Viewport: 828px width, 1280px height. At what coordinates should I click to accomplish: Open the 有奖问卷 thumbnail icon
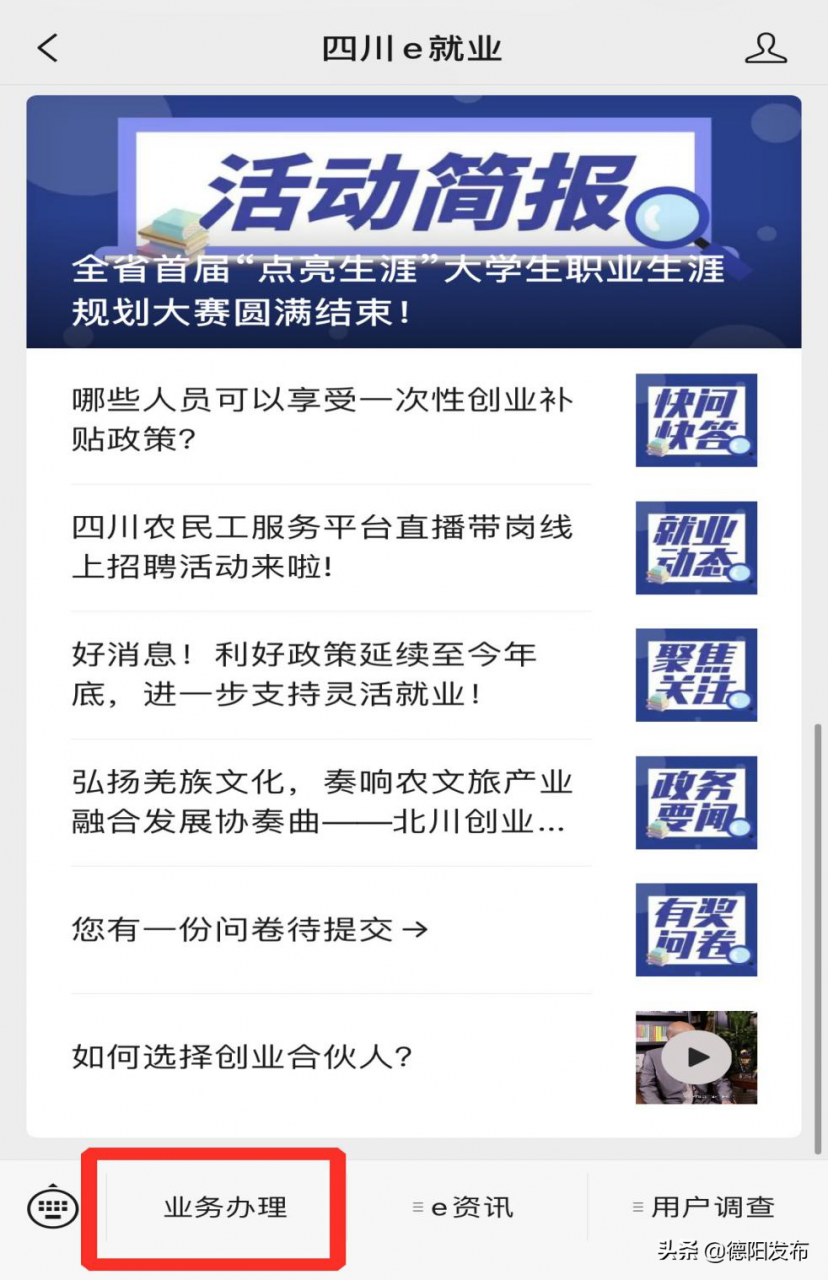pyautogui.click(x=695, y=930)
